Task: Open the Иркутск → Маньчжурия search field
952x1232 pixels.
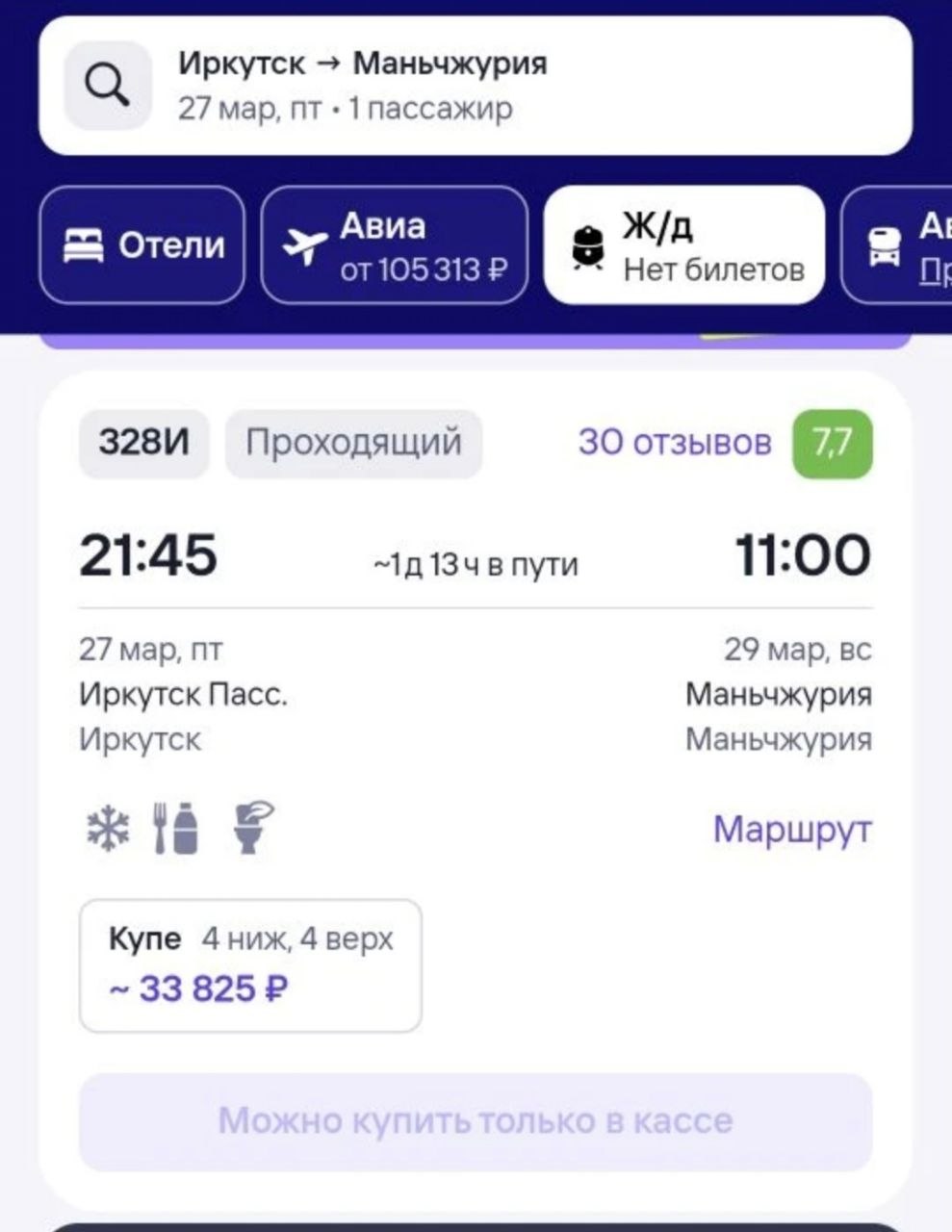Action: tap(476, 86)
